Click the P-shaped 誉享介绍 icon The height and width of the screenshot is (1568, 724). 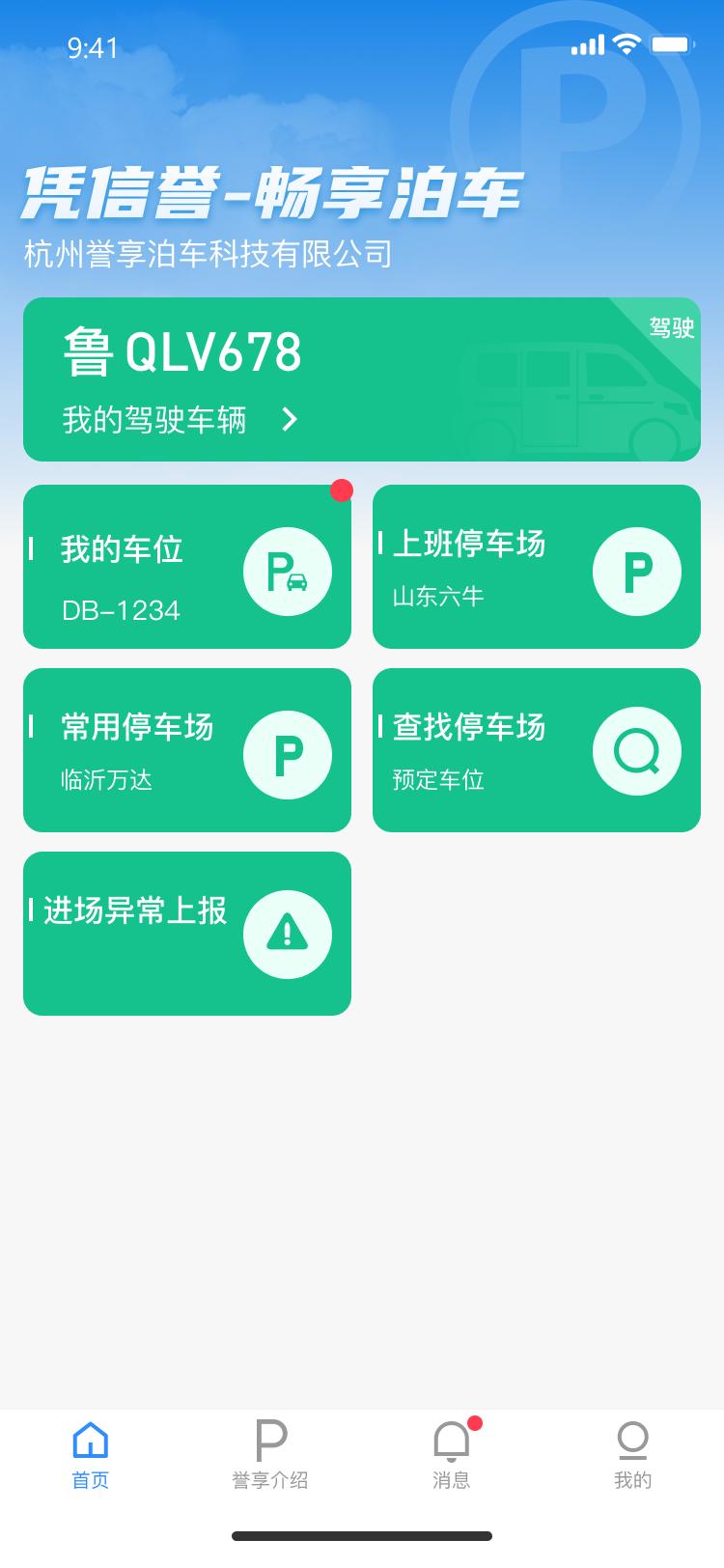pos(272,1440)
